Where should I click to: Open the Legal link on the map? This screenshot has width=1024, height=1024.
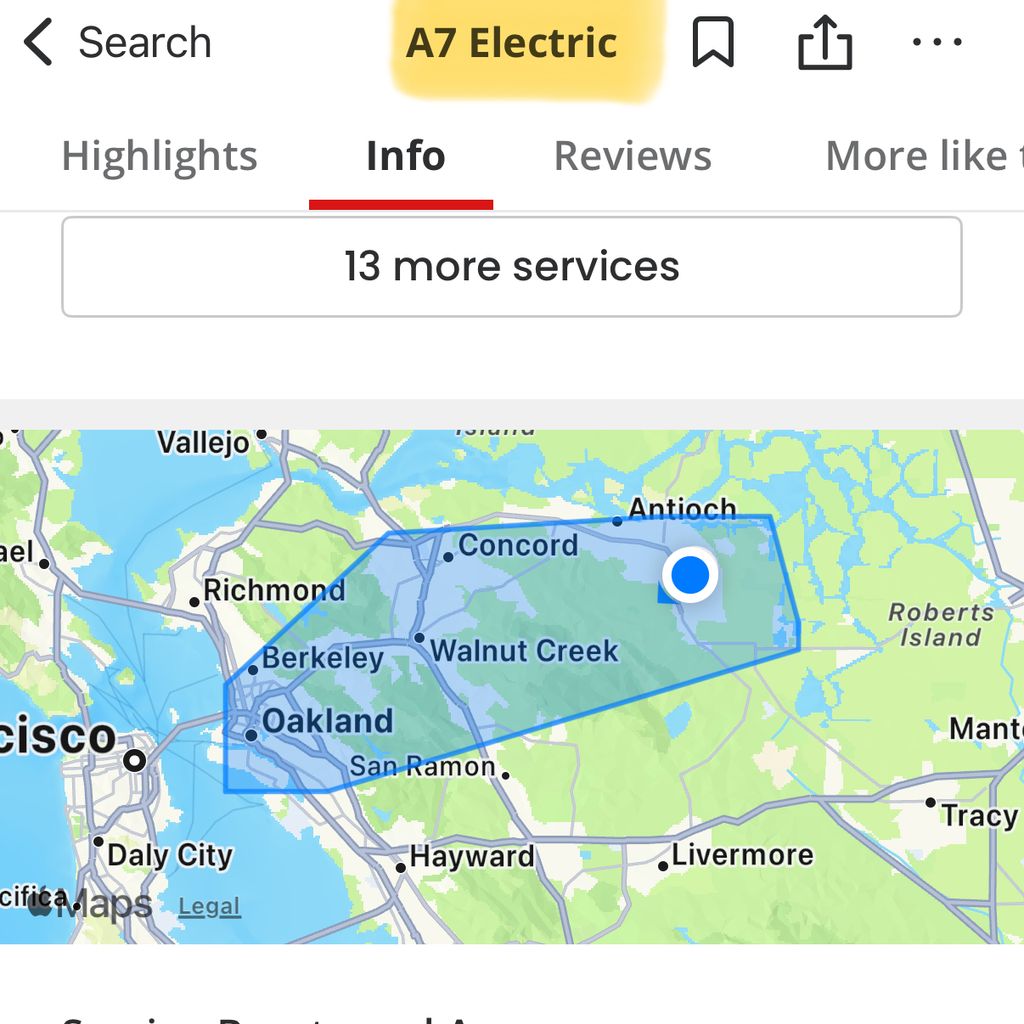coord(209,907)
